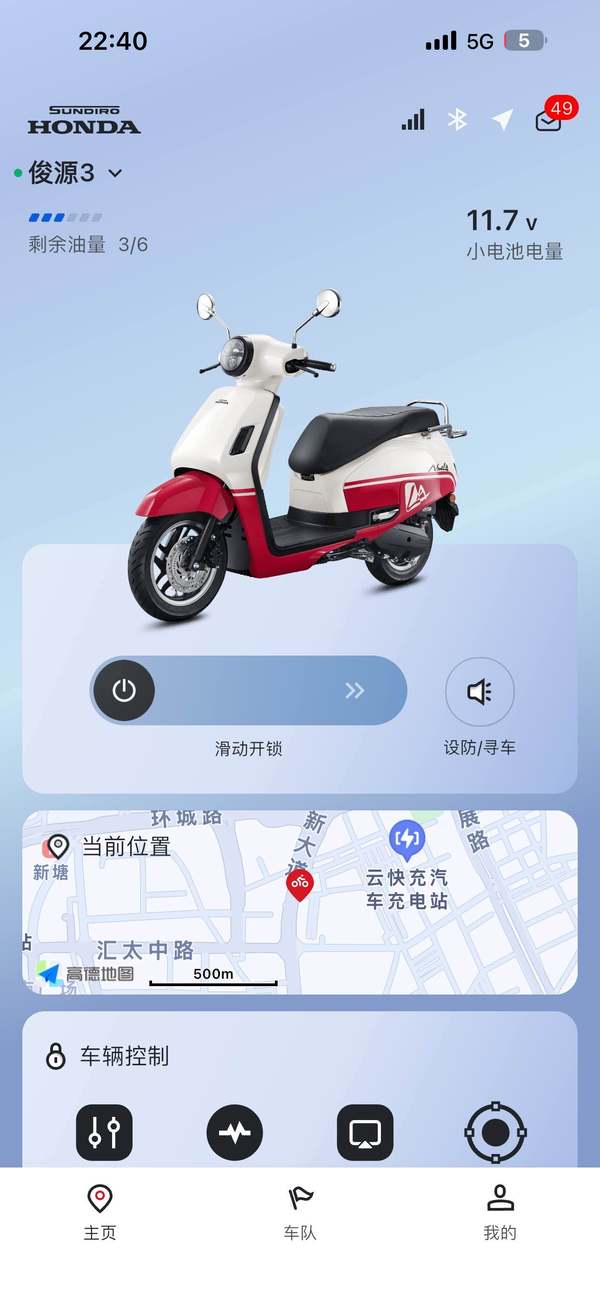The height and width of the screenshot is (1300, 600).
Task: Open the screen cast icon under 车辆控制
Action: 365,1132
